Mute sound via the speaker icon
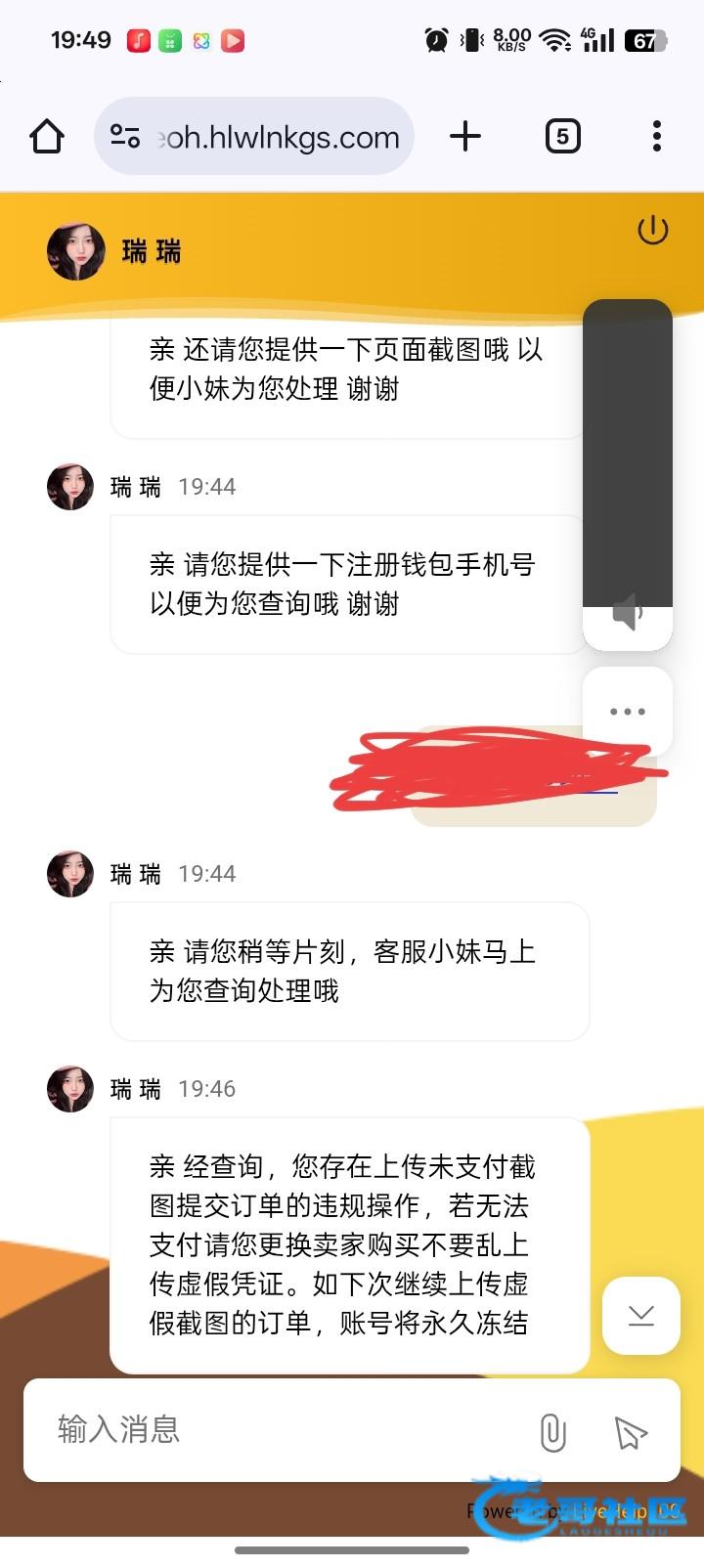 (627, 614)
